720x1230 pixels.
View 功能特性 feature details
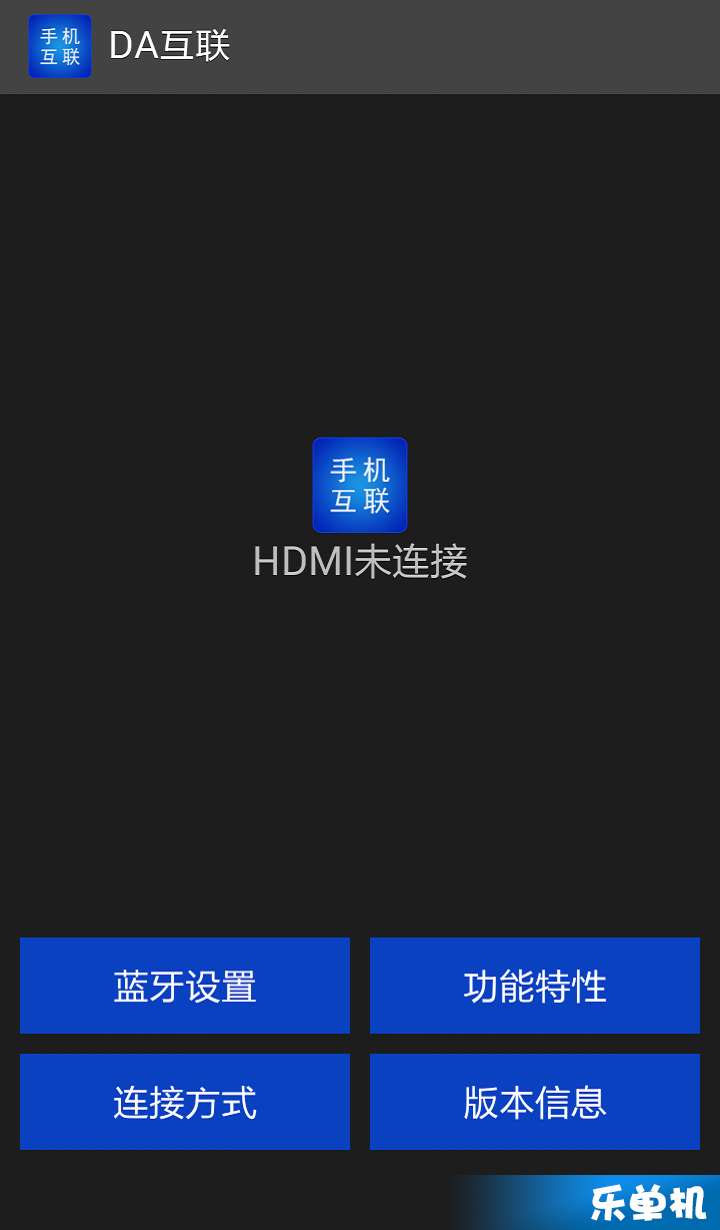[535, 985]
